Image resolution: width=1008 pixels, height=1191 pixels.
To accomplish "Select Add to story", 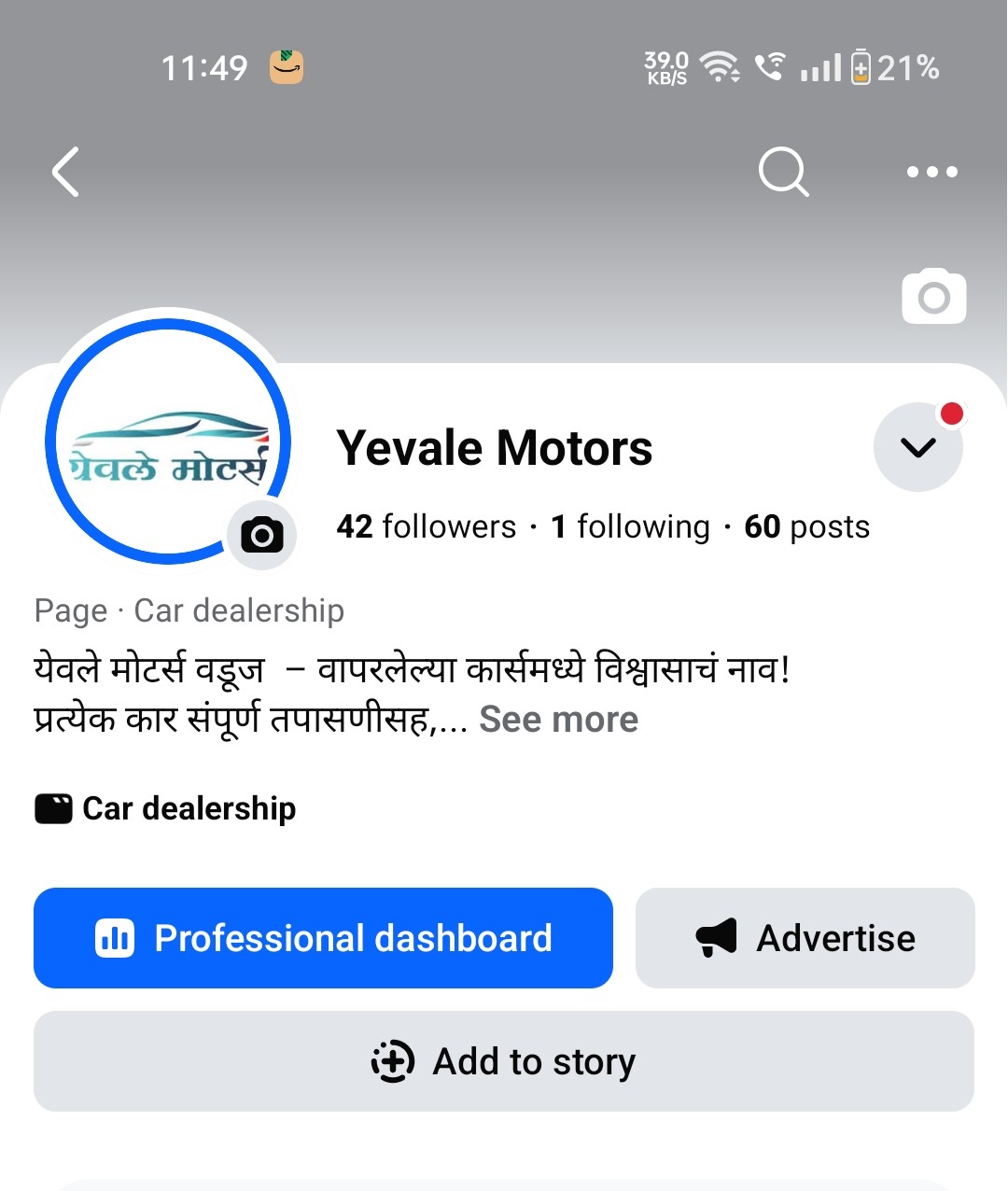I will [504, 1062].
